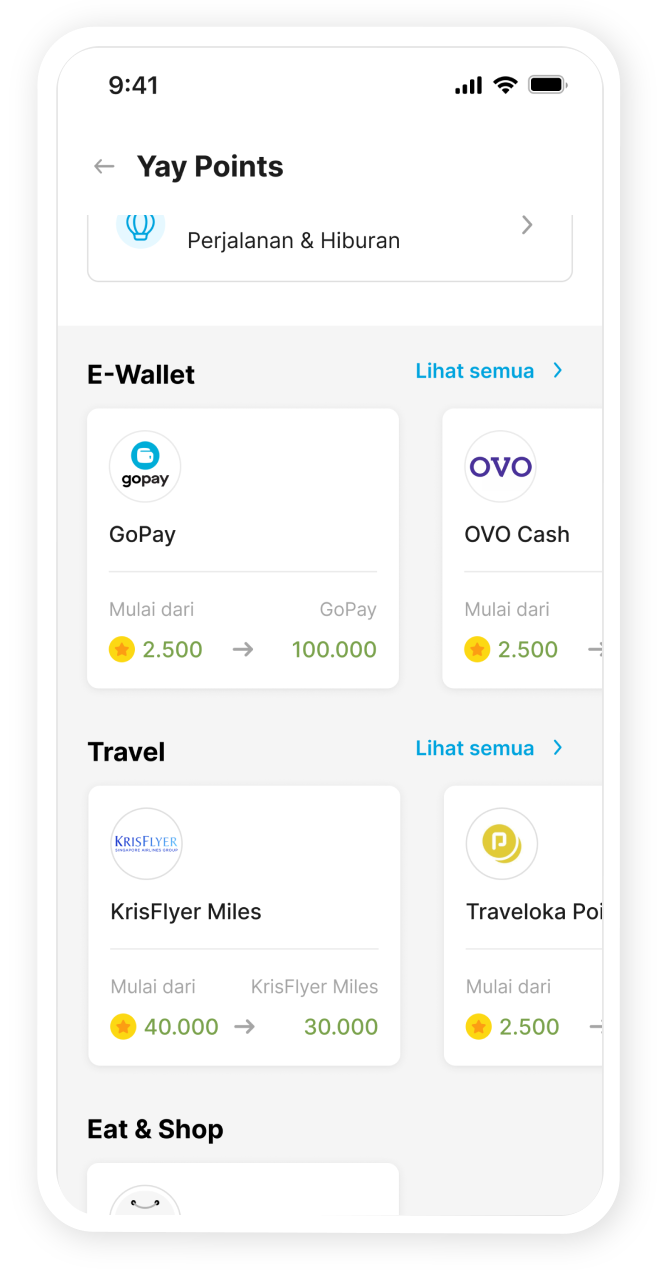This screenshot has width=667, height=1270.
Task: Open the KrisFlyer Miles card
Action: (x=244, y=925)
